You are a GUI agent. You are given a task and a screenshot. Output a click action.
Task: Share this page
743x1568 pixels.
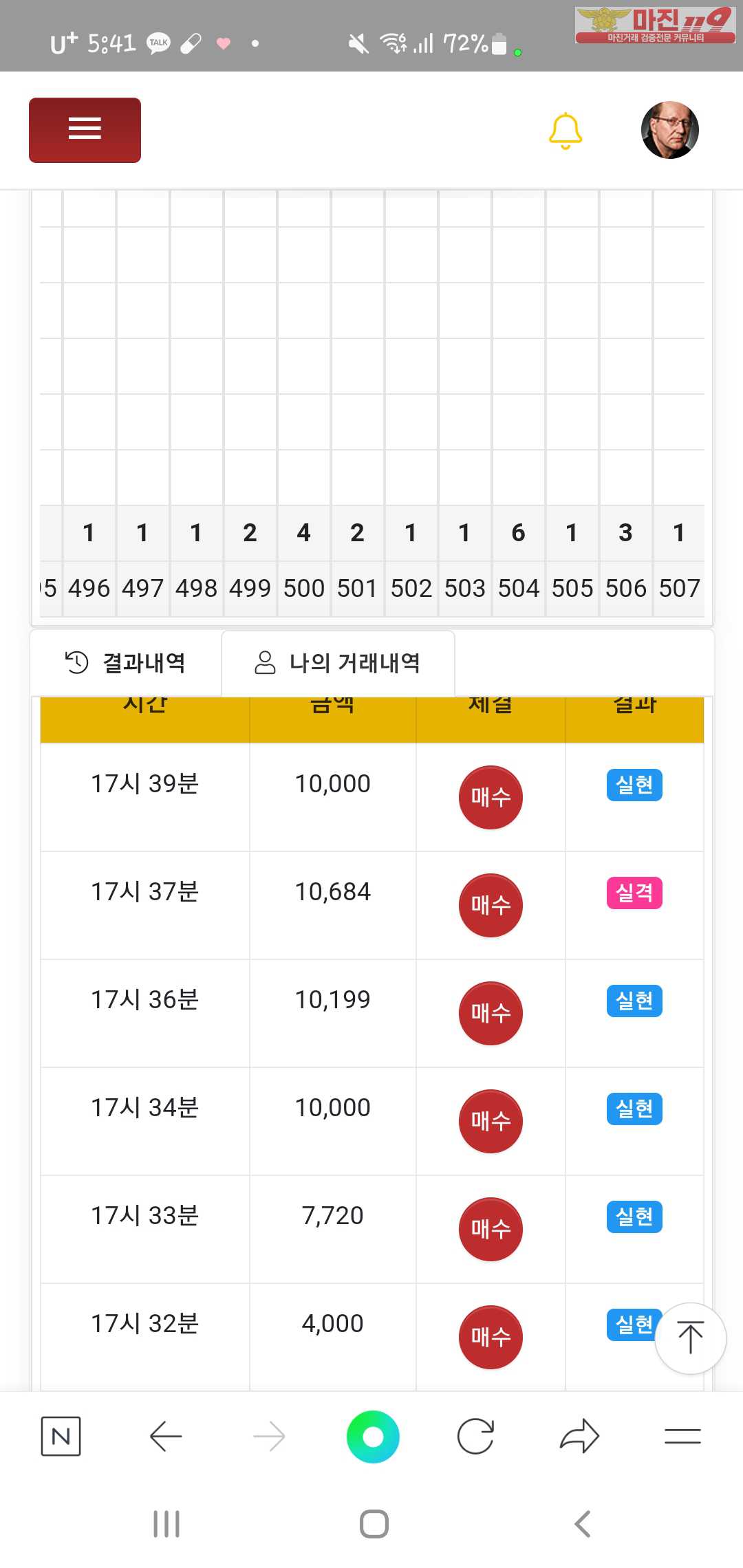tap(579, 1436)
